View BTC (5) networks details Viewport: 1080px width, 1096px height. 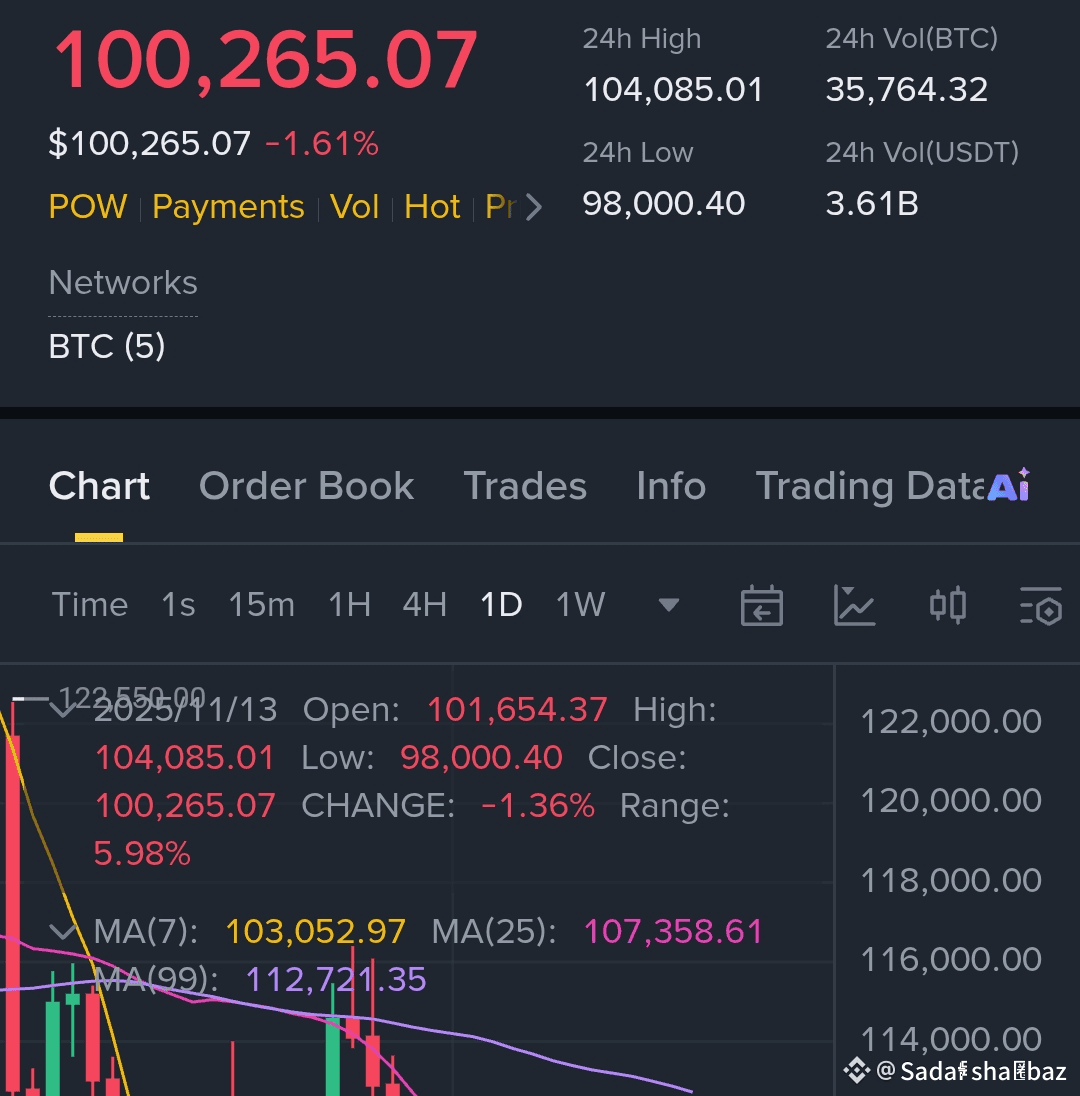[107, 346]
